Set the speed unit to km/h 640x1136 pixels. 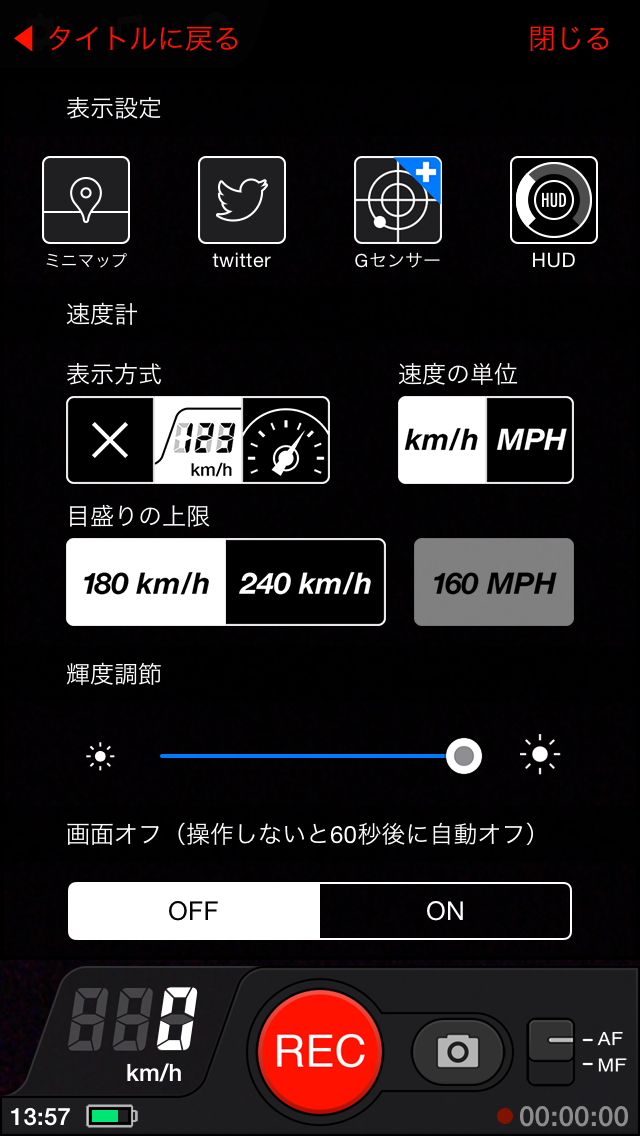coord(442,440)
